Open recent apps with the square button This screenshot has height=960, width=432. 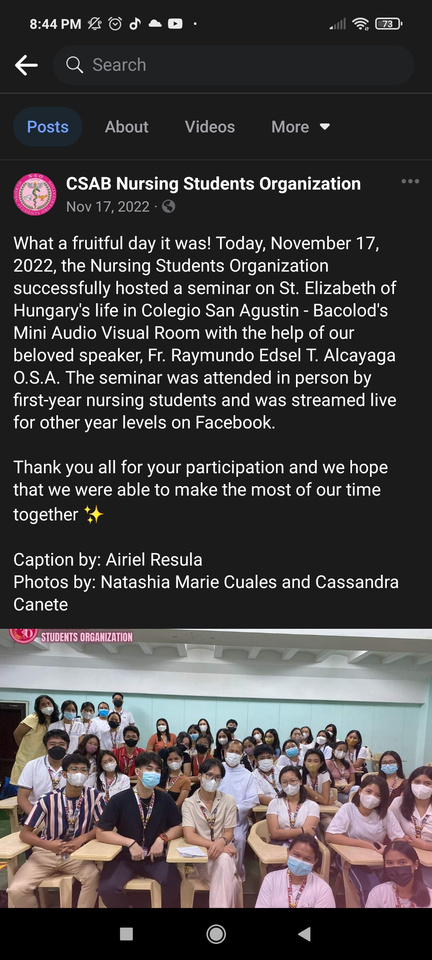126,934
